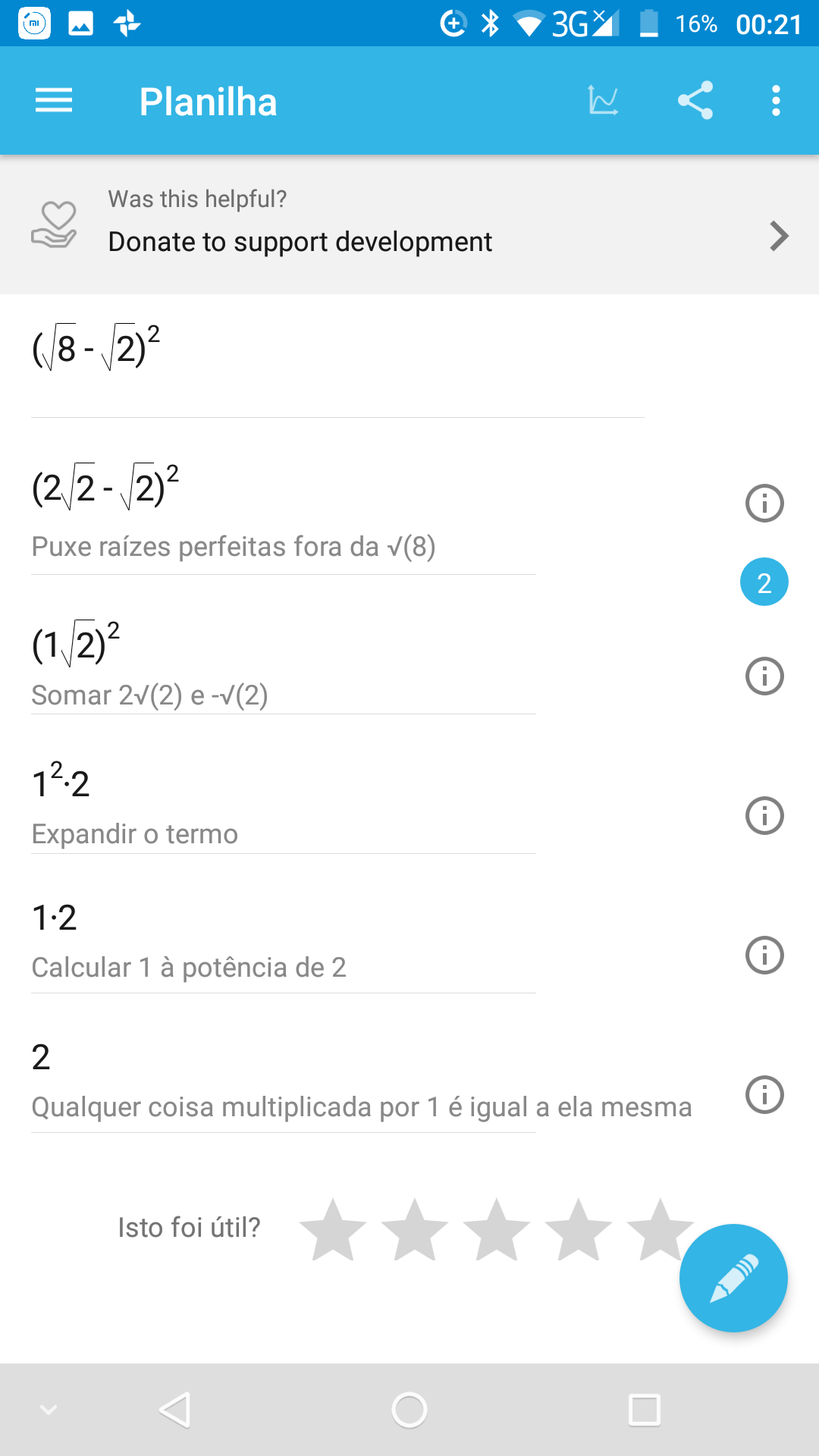
Task: Show info for Expandir o termo step
Action: [764, 816]
